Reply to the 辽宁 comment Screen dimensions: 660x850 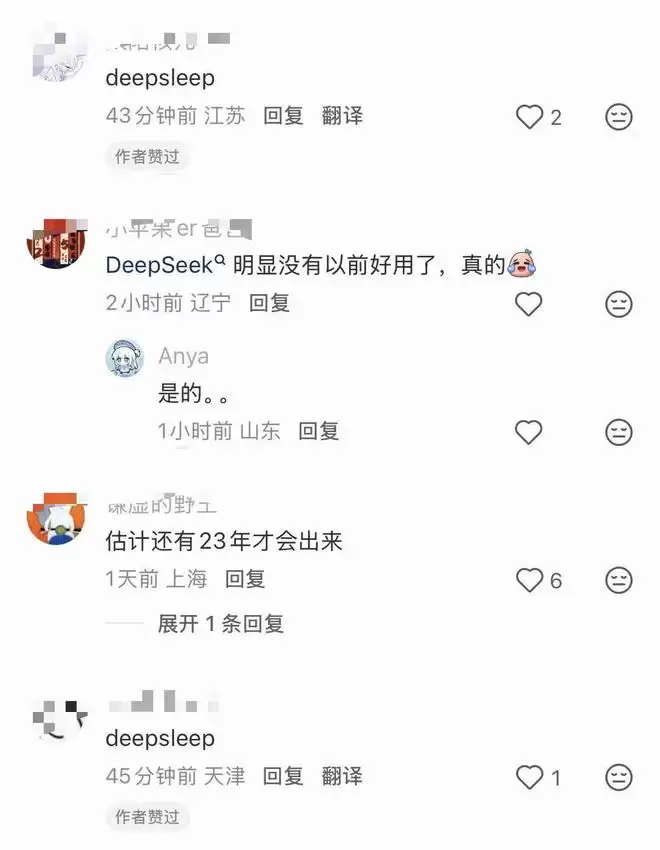tap(269, 303)
